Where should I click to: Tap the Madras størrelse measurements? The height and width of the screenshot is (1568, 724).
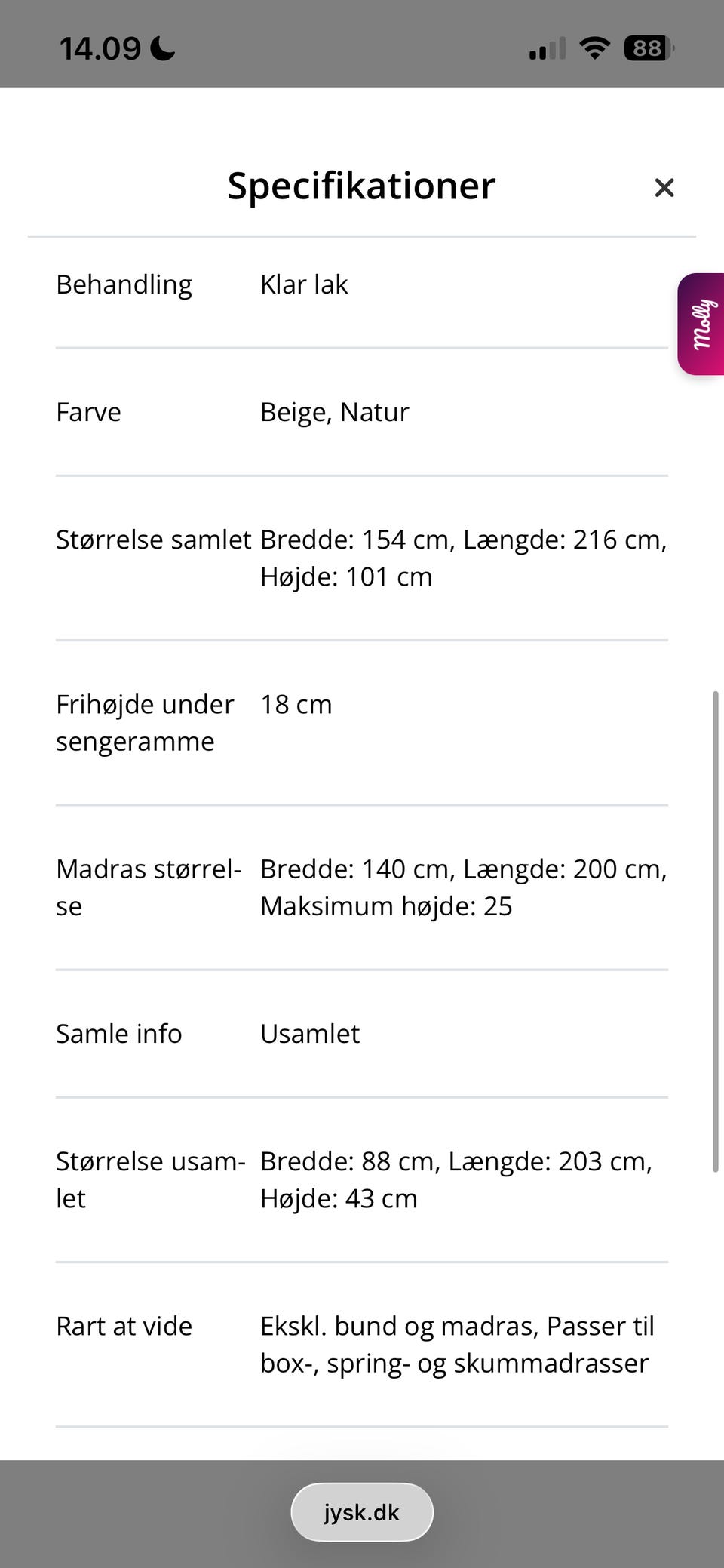[x=463, y=887]
